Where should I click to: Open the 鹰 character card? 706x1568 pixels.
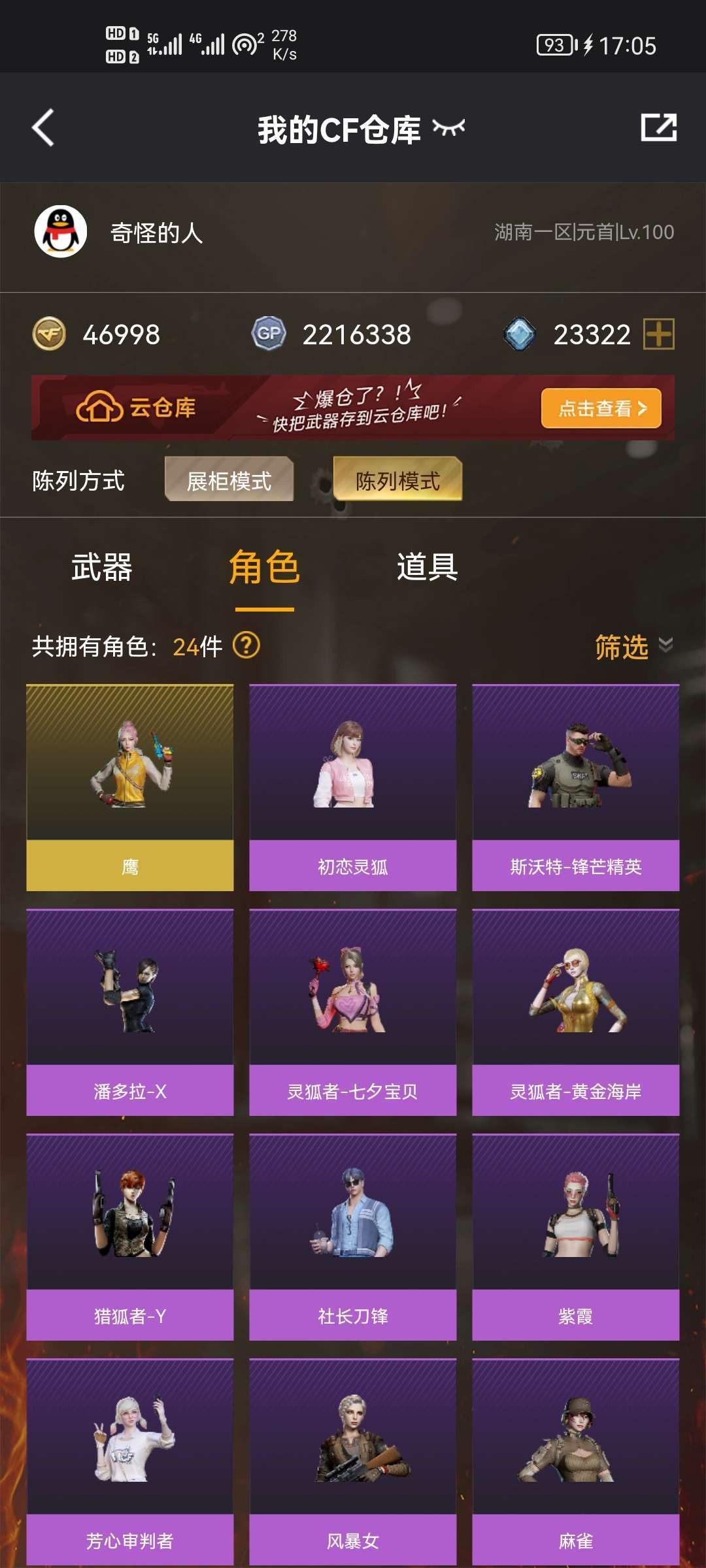(x=130, y=787)
